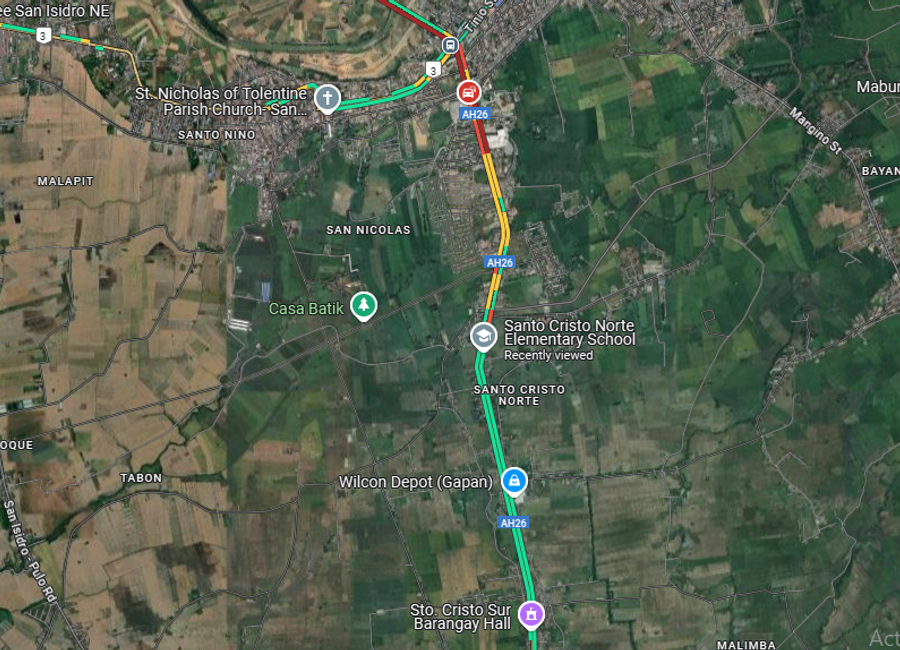This screenshot has height=650, width=900.
Task: Open Santo Cristo Norte Elementary School marker
Action: (484, 335)
